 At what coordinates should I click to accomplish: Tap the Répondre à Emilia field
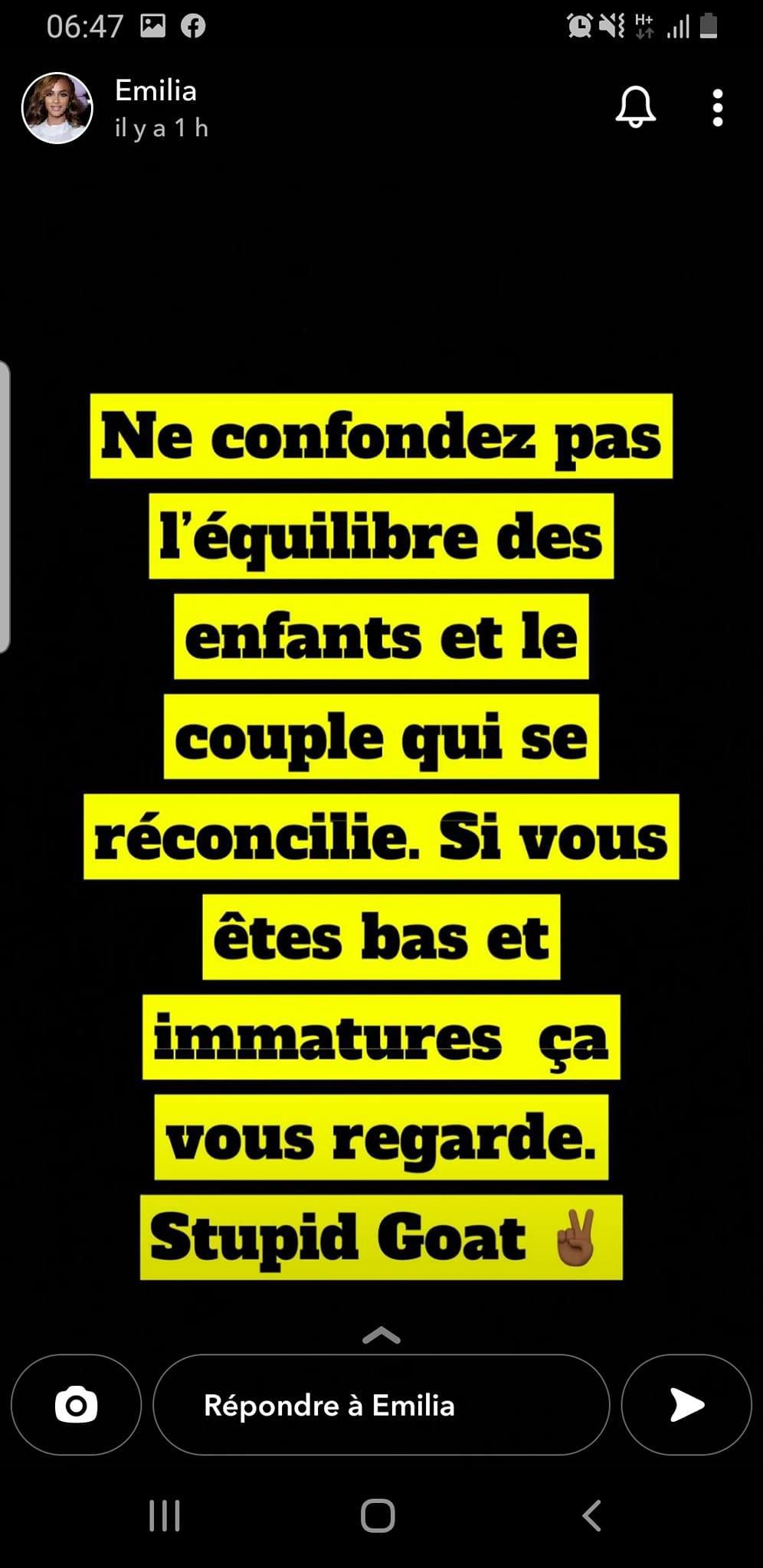pyautogui.click(x=381, y=1405)
